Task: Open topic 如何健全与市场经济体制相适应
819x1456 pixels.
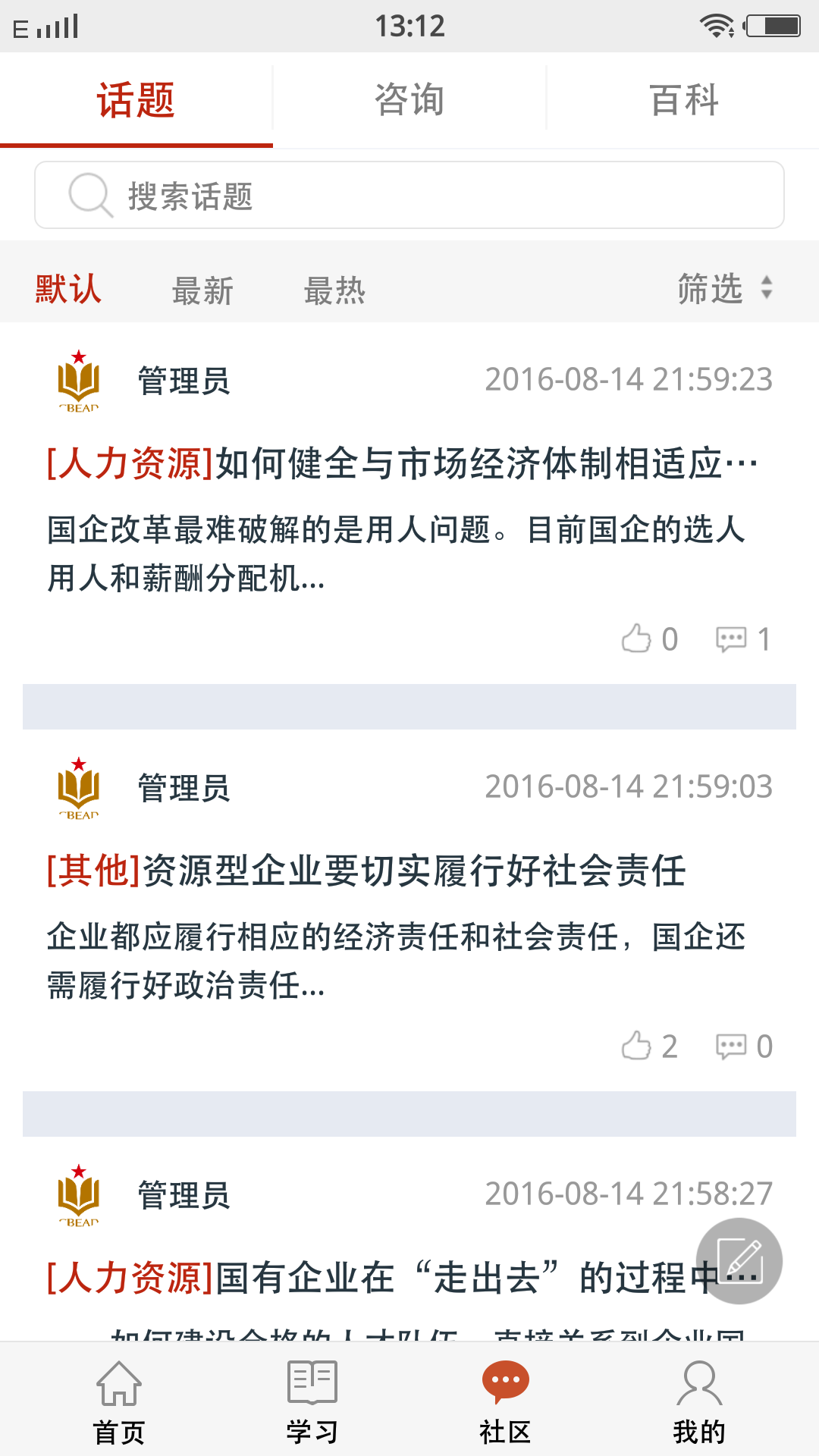Action: pyautogui.click(x=402, y=463)
